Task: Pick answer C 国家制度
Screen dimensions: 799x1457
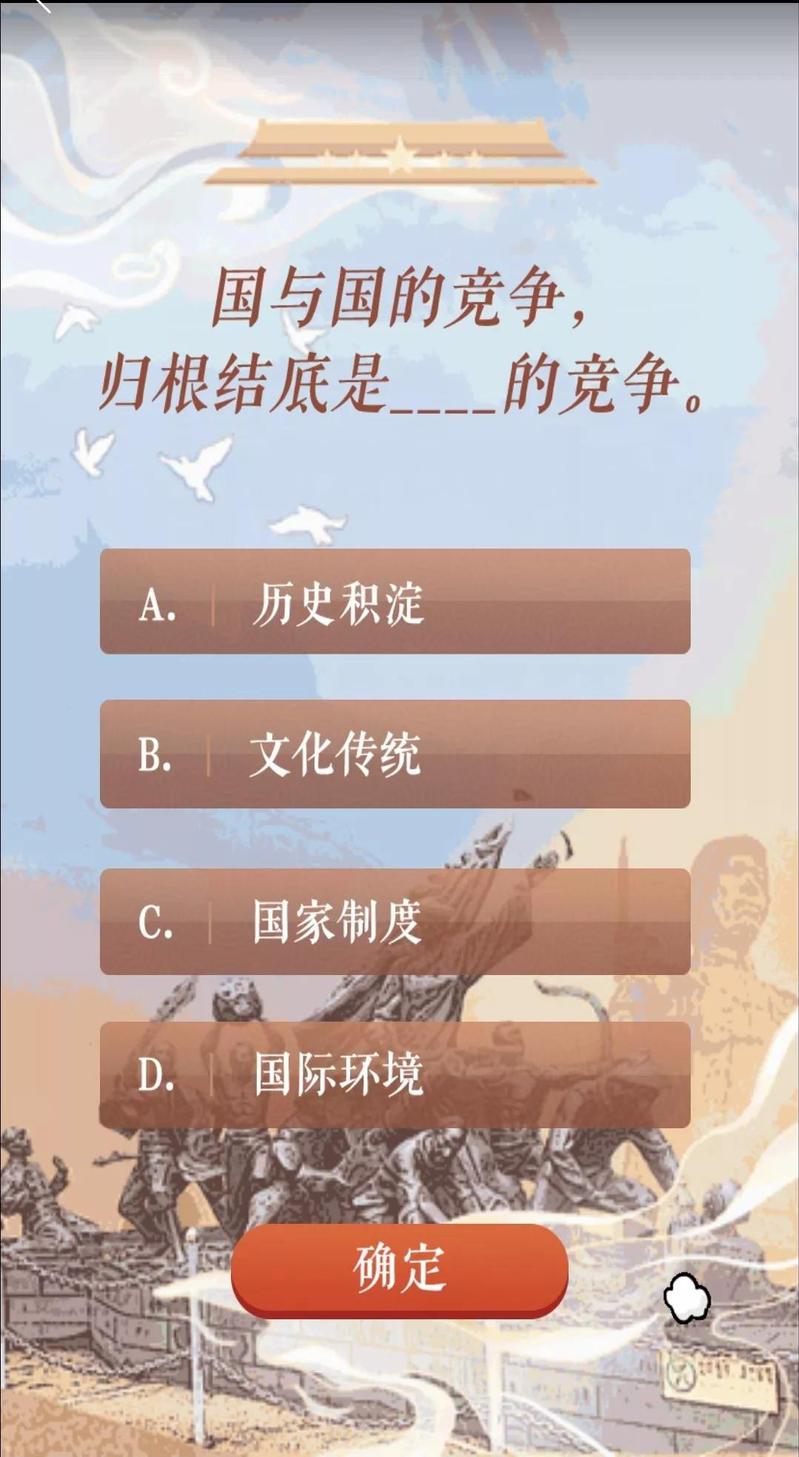Action: (394, 921)
